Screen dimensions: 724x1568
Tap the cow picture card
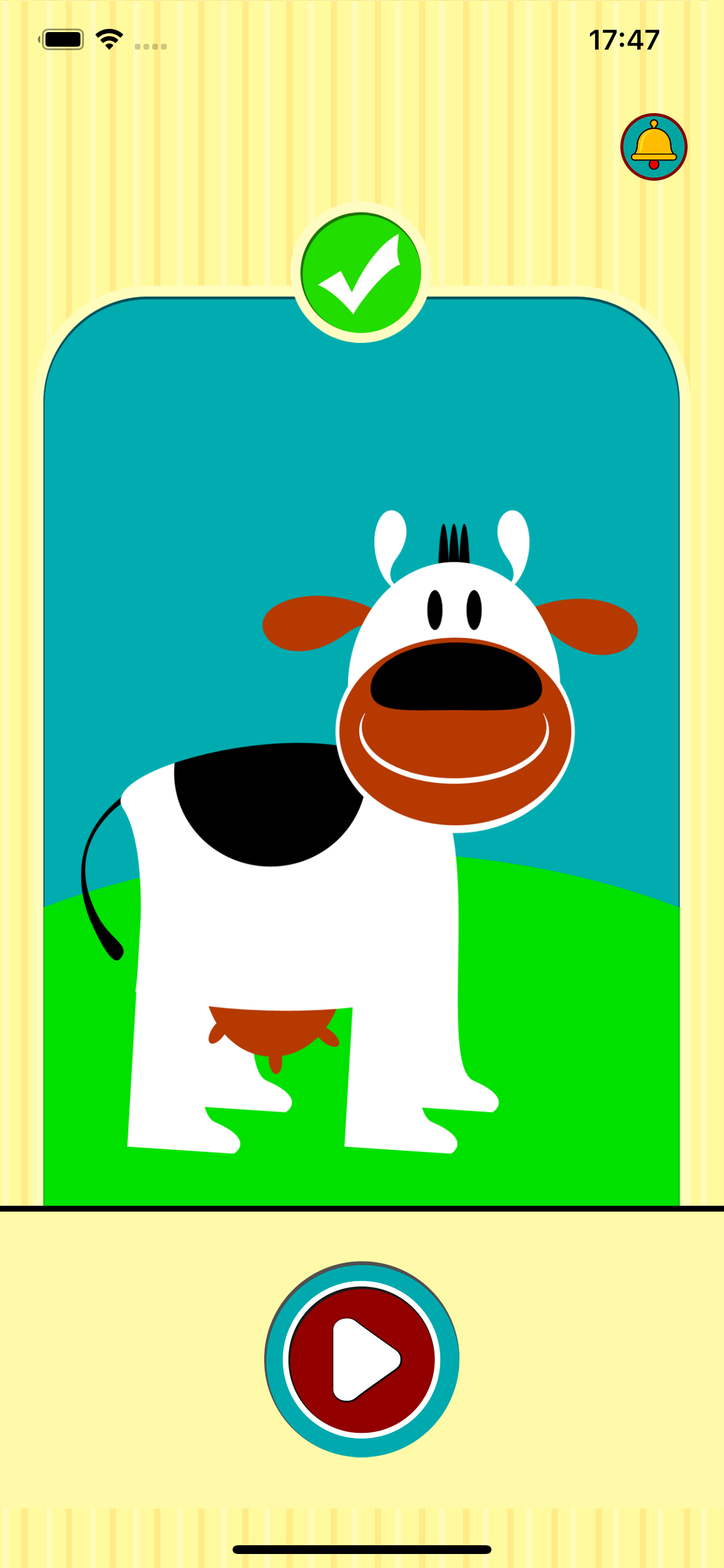click(361, 792)
